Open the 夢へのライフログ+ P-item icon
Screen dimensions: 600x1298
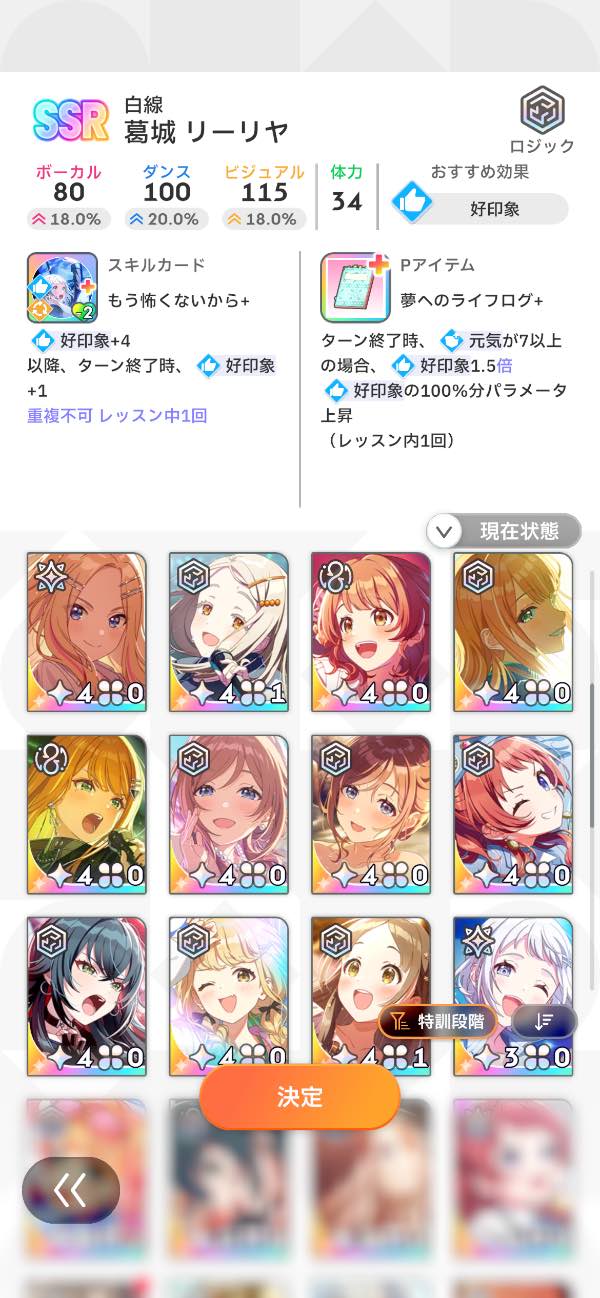[355, 287]
